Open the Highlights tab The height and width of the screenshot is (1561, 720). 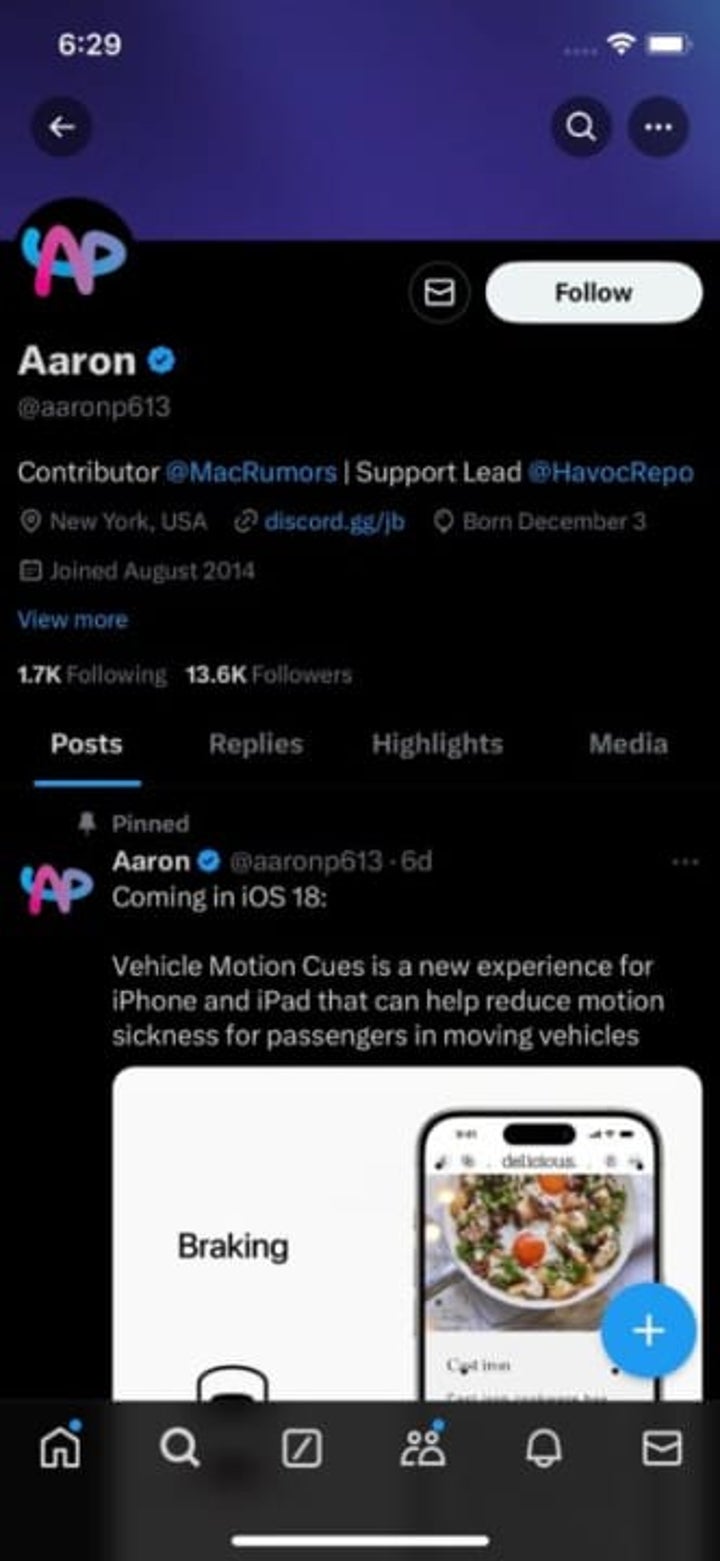pos(436,744)
